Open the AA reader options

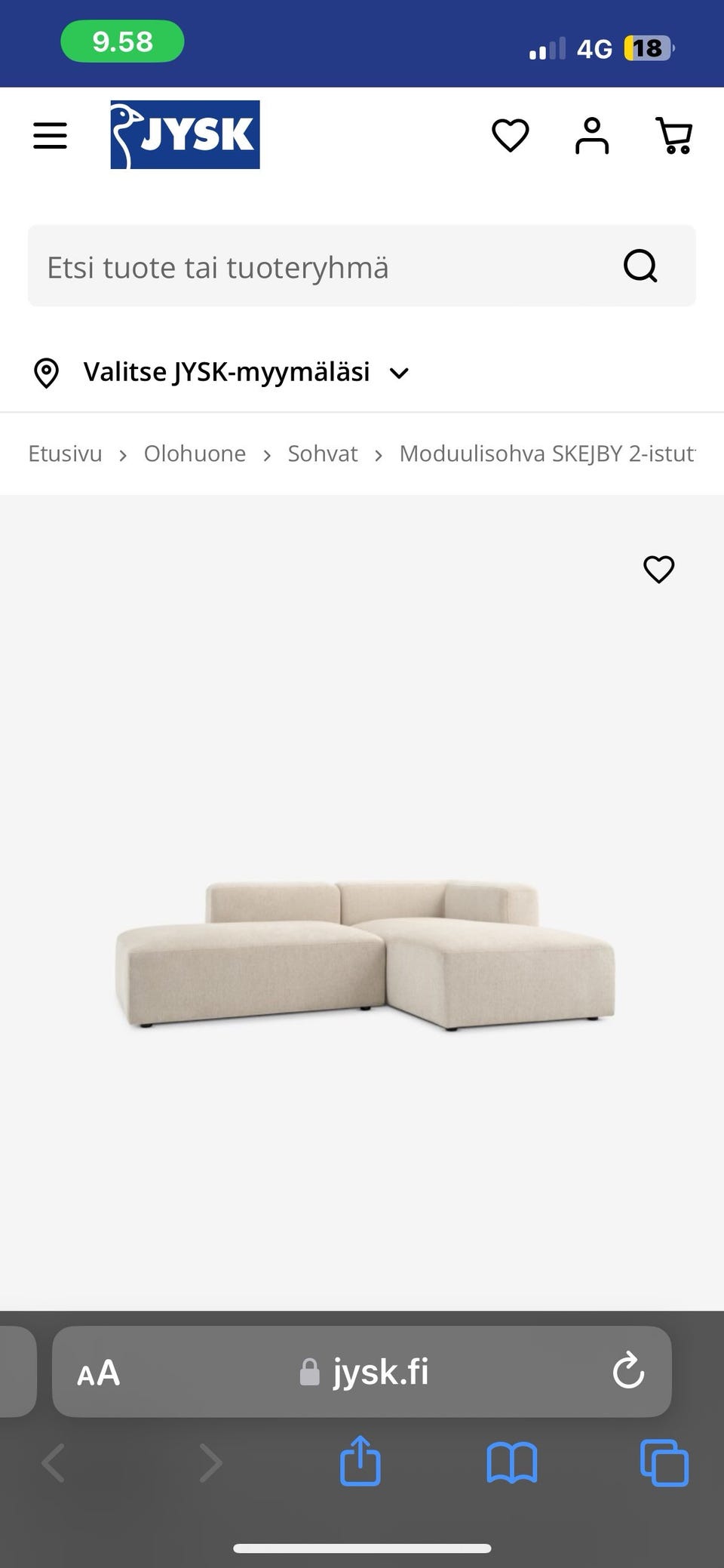click(x=99, y=1373)
